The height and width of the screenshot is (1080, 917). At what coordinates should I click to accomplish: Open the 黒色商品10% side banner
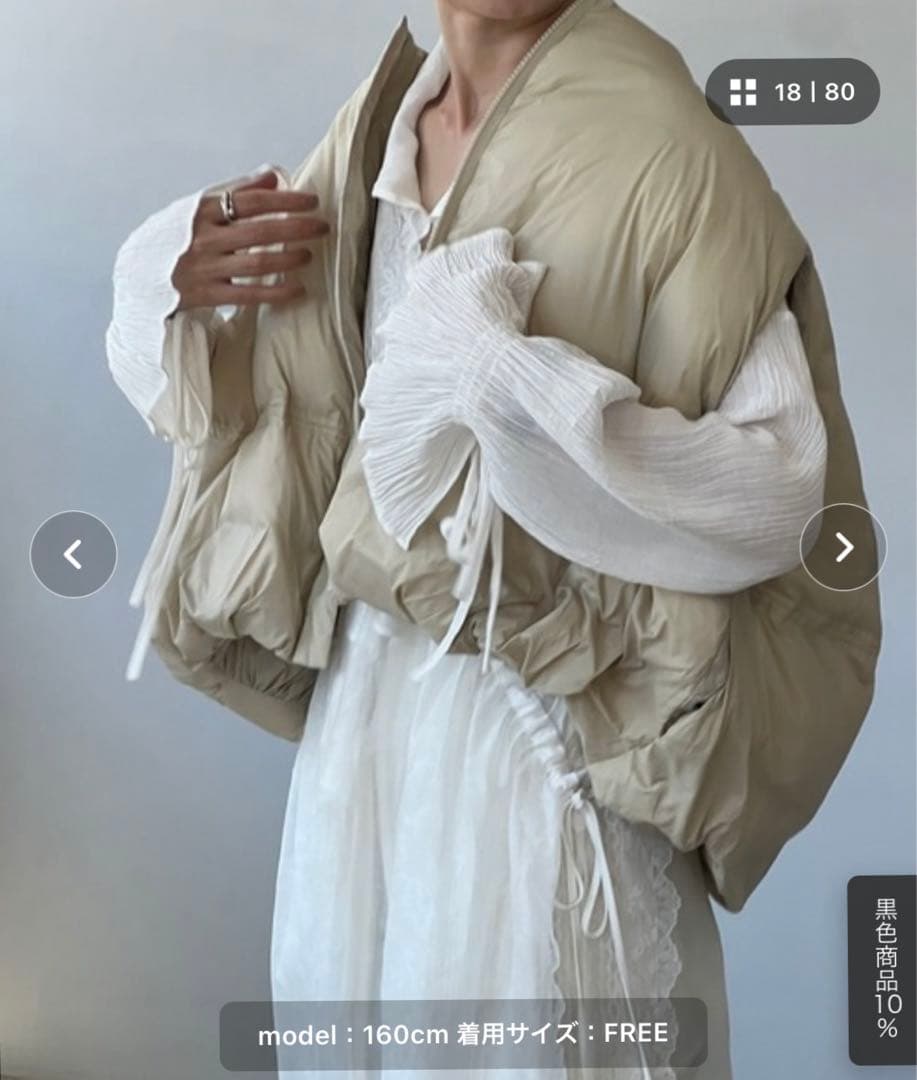pyautogui.click(x=885, y=968)
